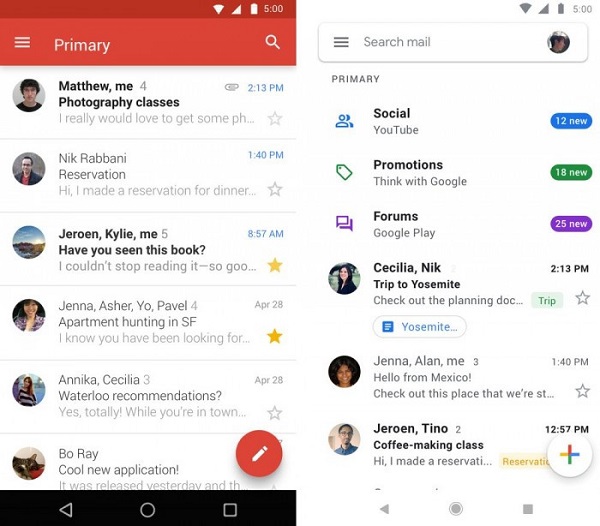The height and width of the screenshot is (526, 600).
Task: Open the account profile picture in the search bar
Action: (559, 42)
